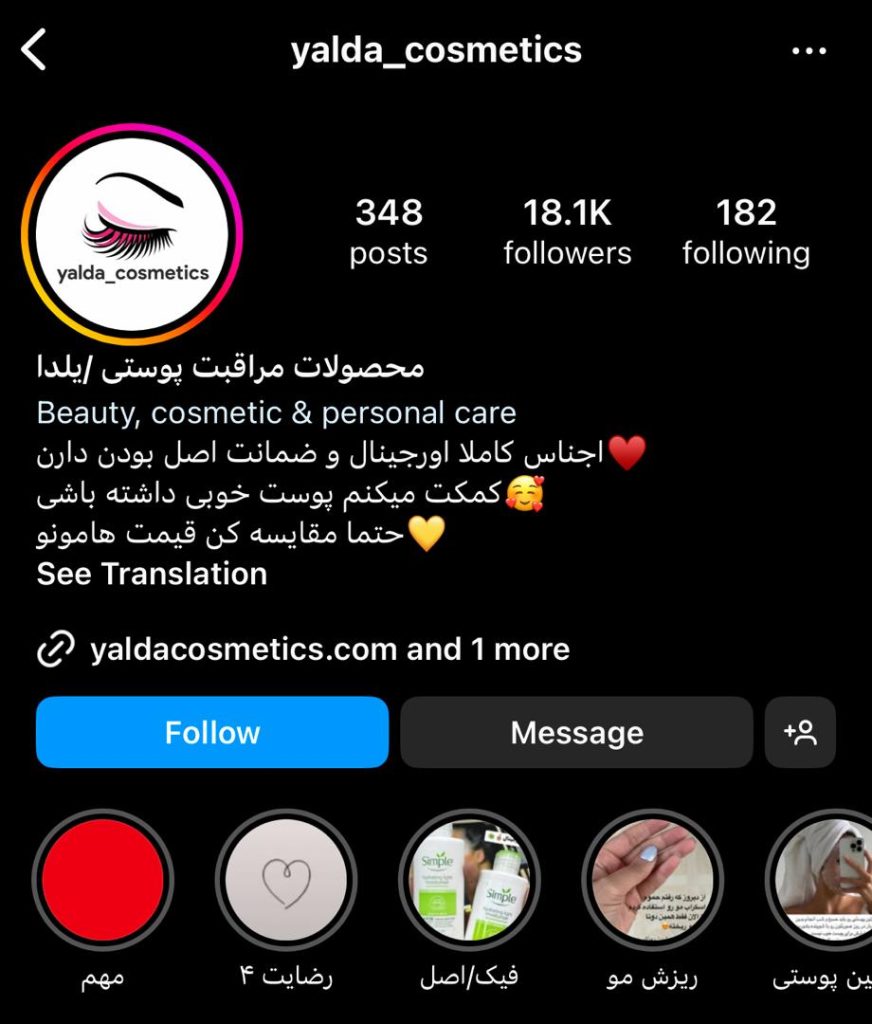Open the فیک/اصل story highlight
This screenshot has height=1024, width=872.
(x=469, y=880)
